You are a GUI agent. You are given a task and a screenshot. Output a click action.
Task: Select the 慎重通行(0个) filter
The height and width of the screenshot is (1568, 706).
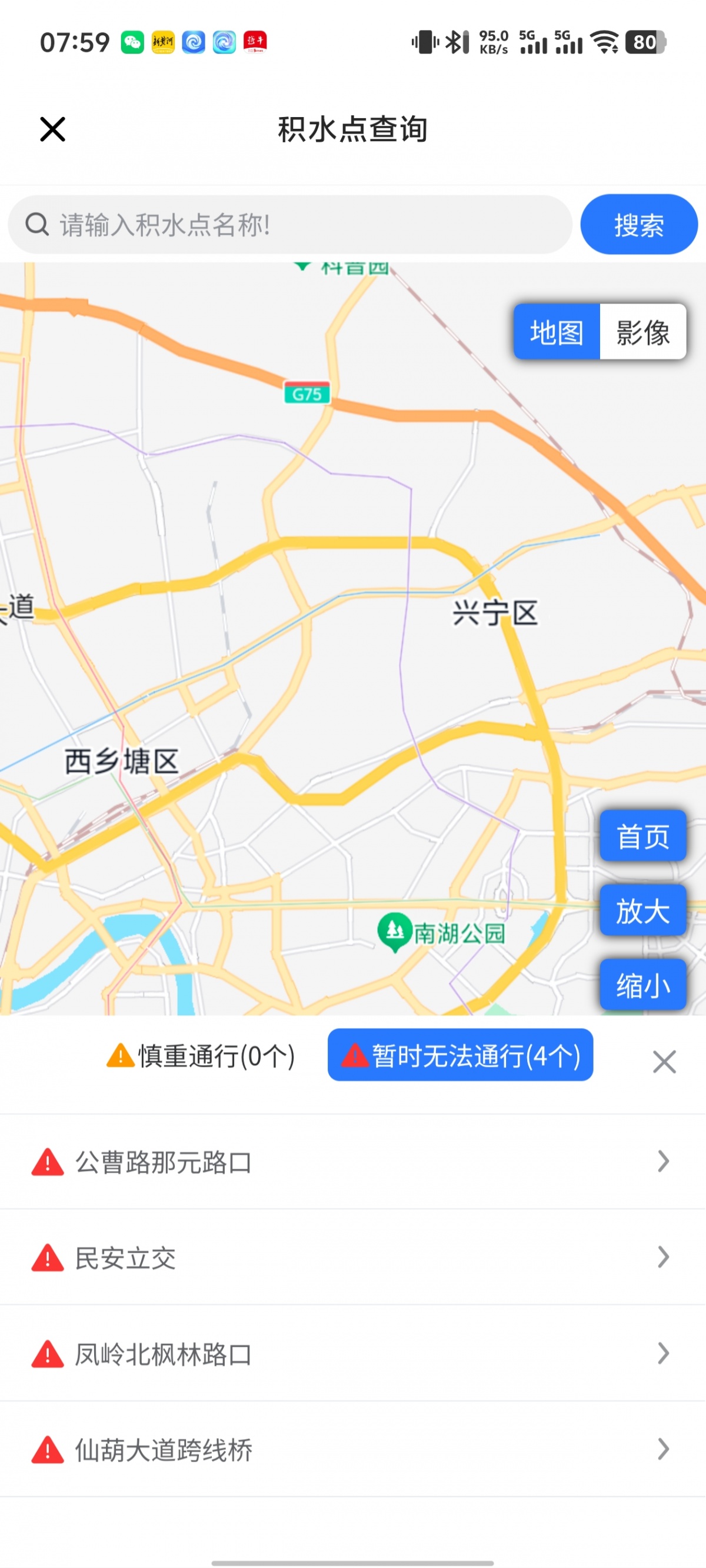click(201, 1056)
